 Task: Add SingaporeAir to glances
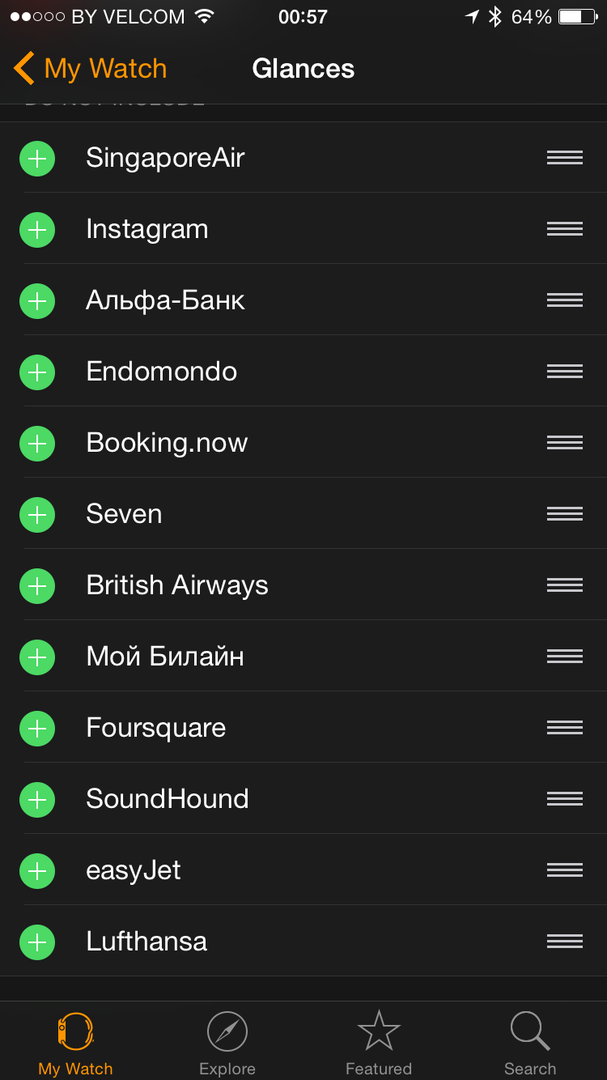coord(38,158)
